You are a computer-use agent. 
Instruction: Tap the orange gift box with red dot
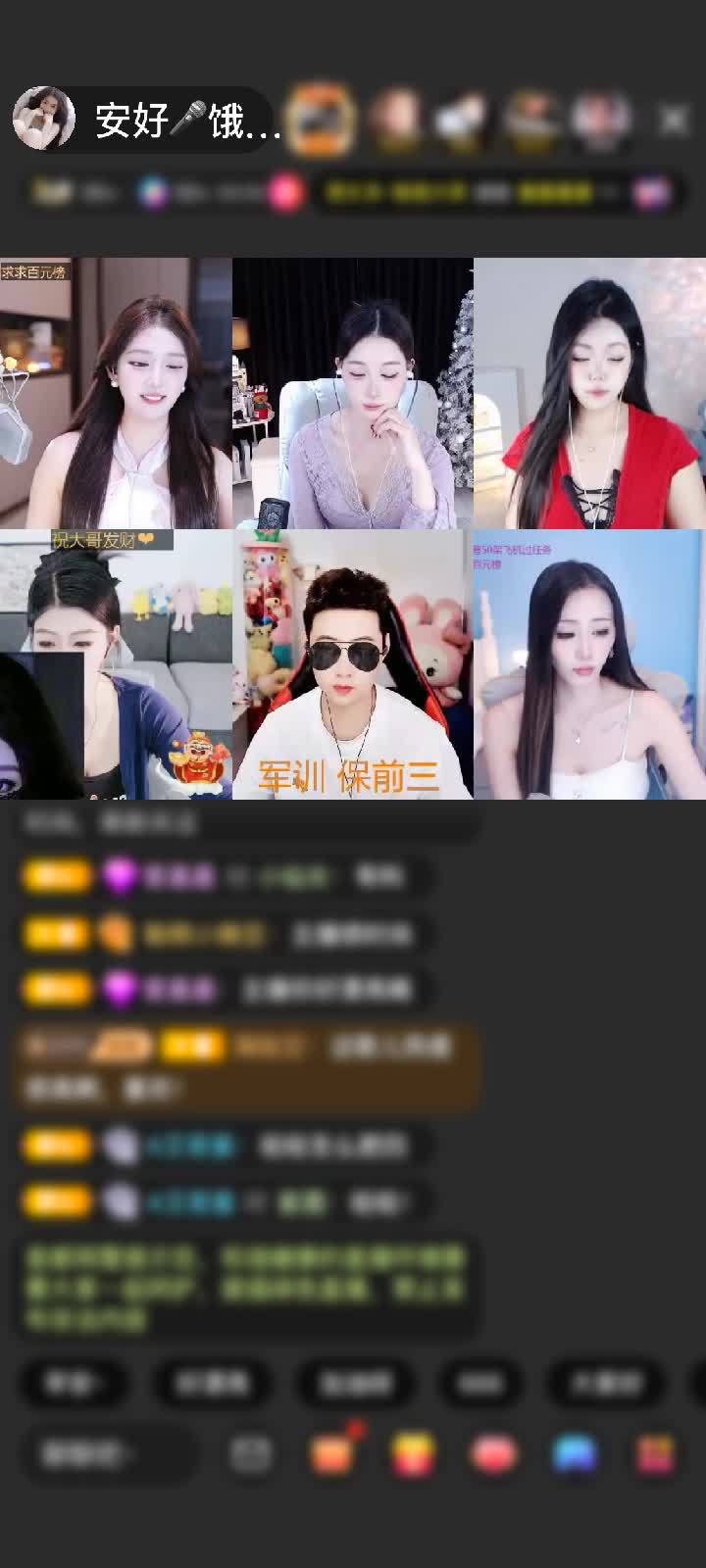tap(333, 1453)
